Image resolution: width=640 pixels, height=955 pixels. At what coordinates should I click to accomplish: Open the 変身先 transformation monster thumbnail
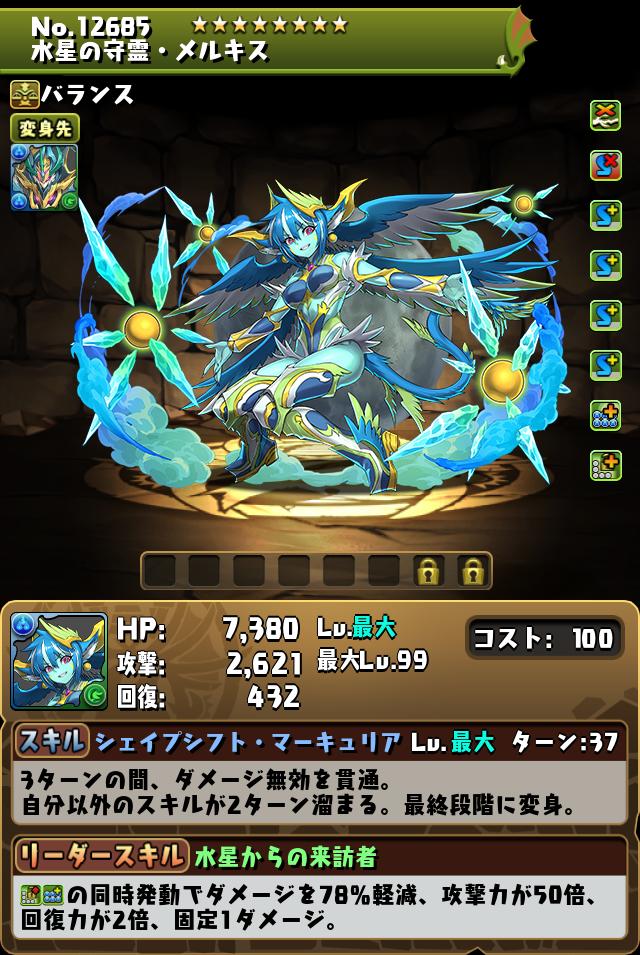(x=44, y=177)
